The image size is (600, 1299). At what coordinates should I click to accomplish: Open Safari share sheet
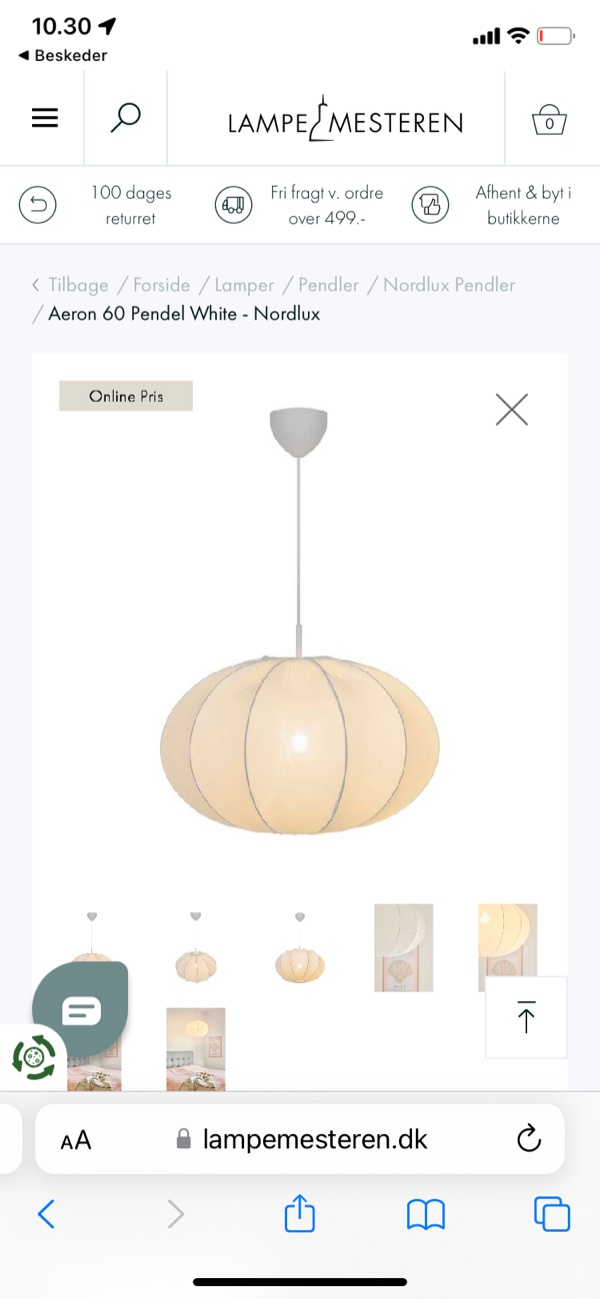click(x=300, y=1214)
